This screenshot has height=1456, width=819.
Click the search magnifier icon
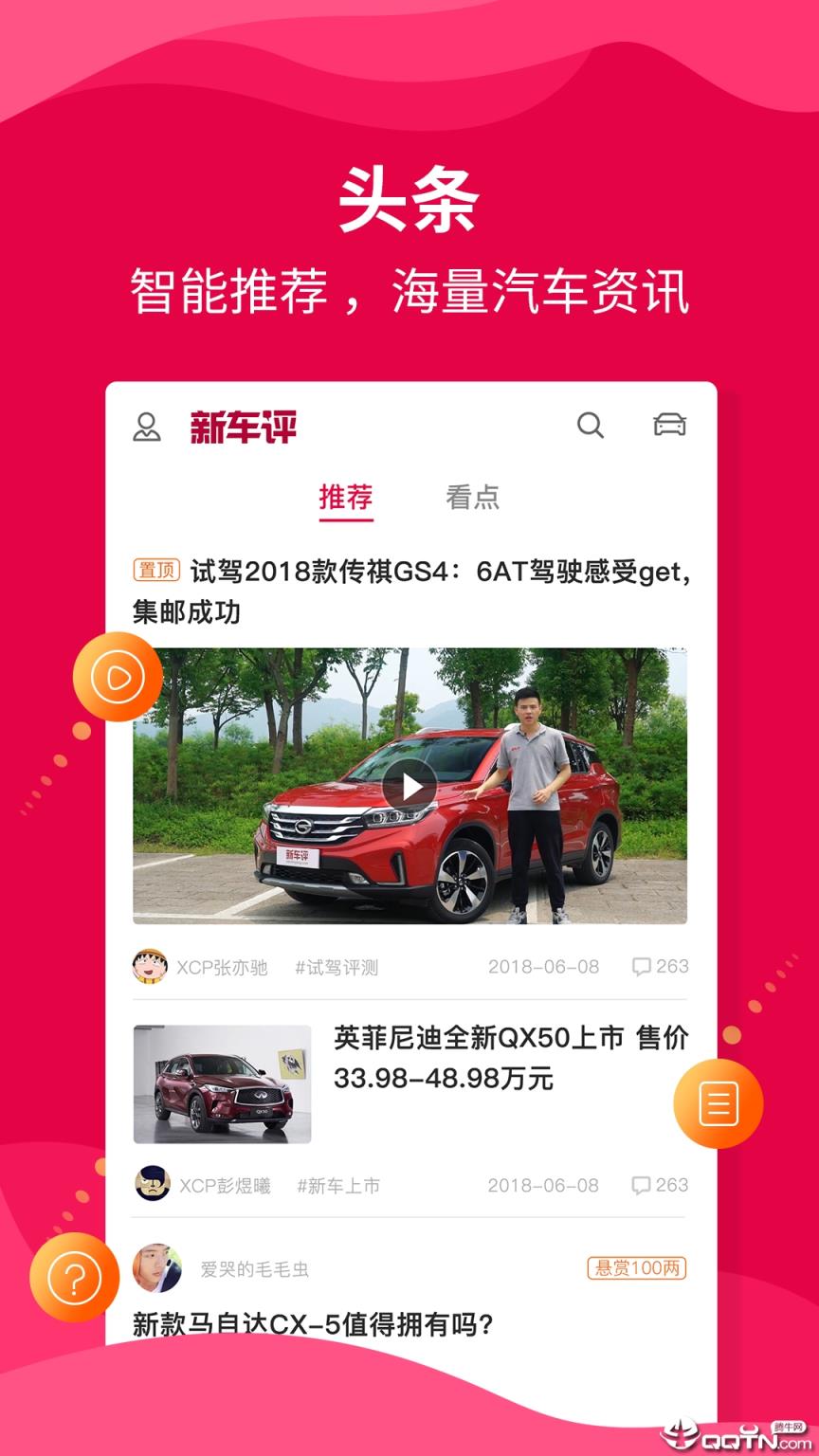pos(591,427)
